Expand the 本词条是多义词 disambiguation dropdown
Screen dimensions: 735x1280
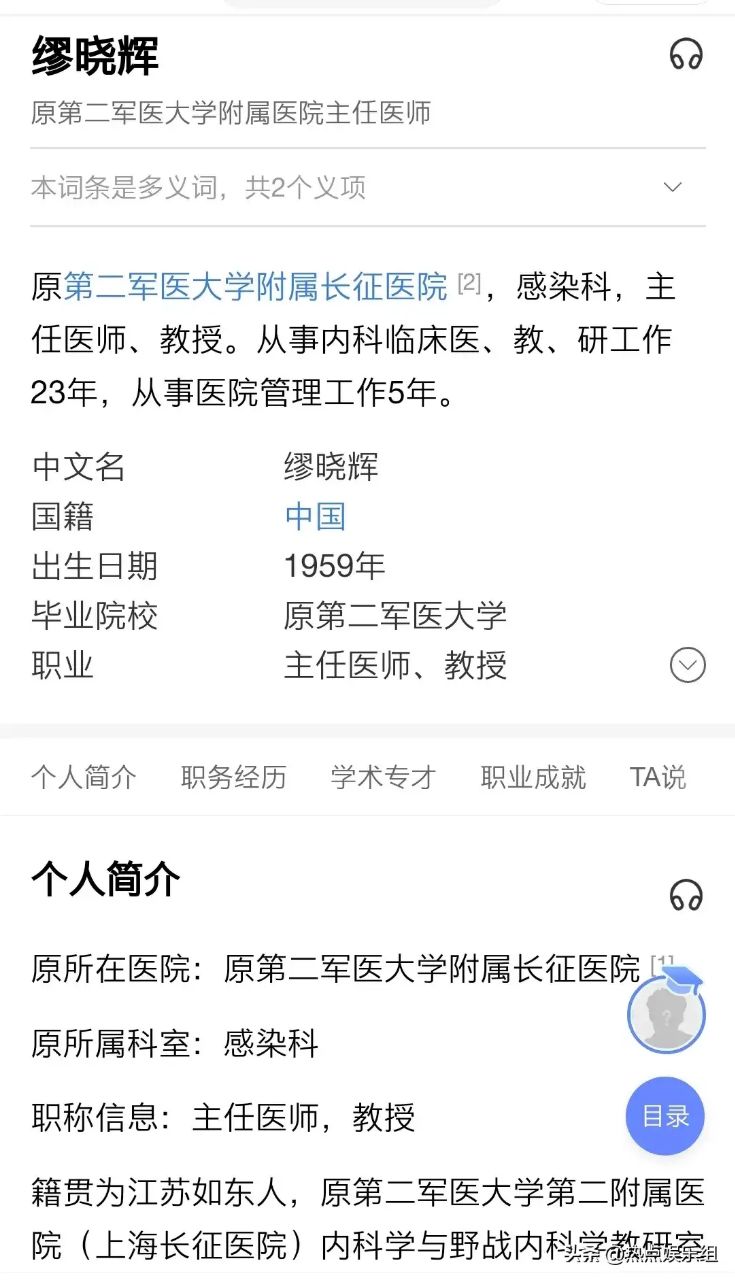pos(673,187)
